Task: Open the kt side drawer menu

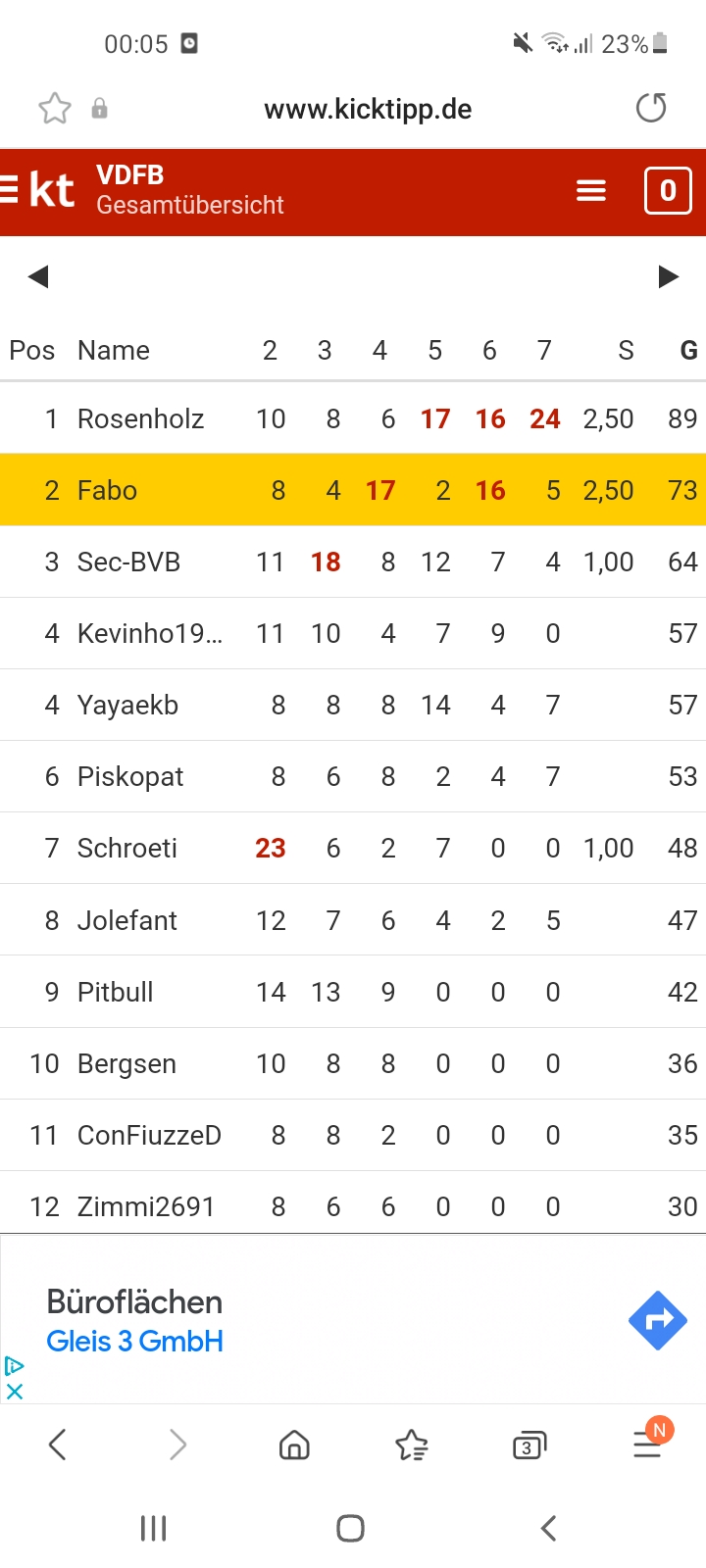Action: point(39,190)
